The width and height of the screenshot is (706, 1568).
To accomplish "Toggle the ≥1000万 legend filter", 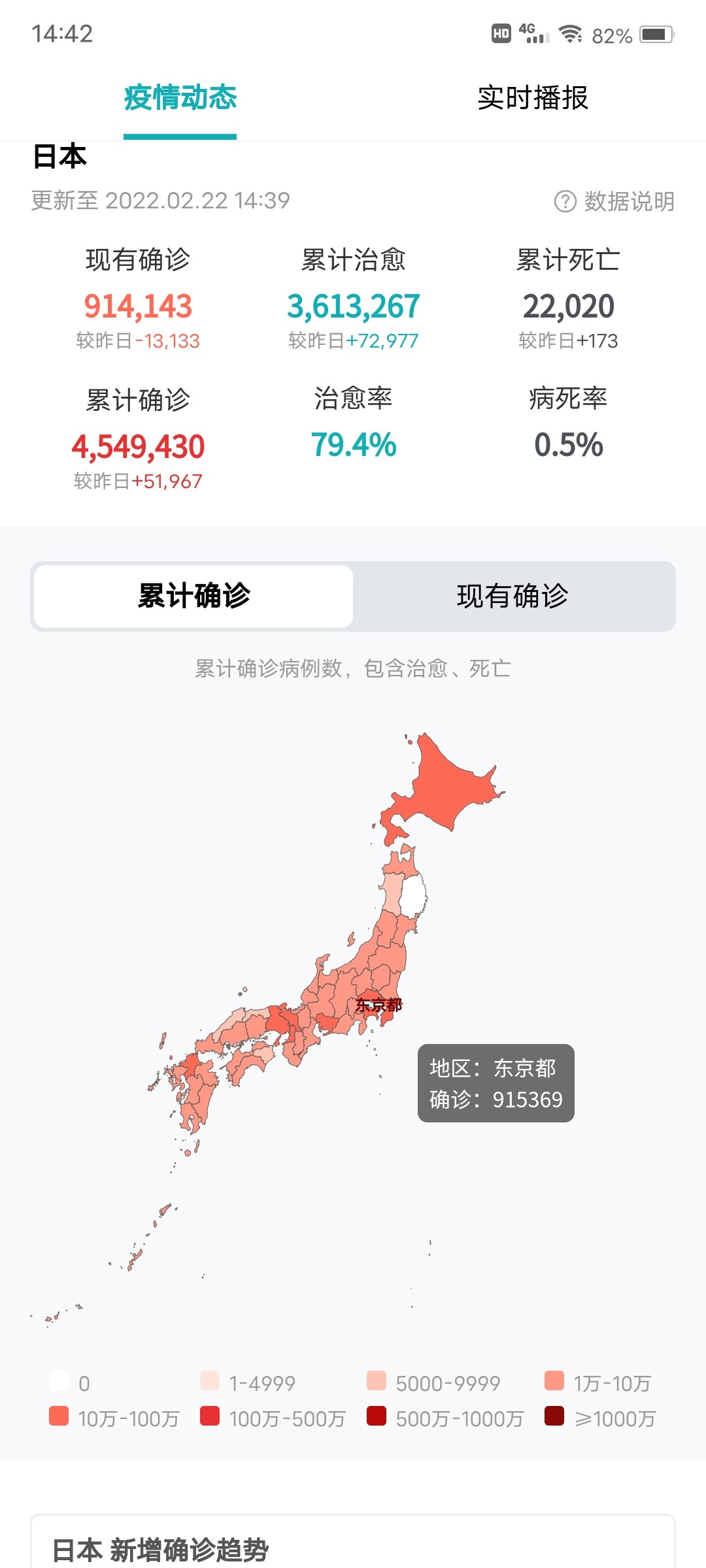I will coord(600,1418).
